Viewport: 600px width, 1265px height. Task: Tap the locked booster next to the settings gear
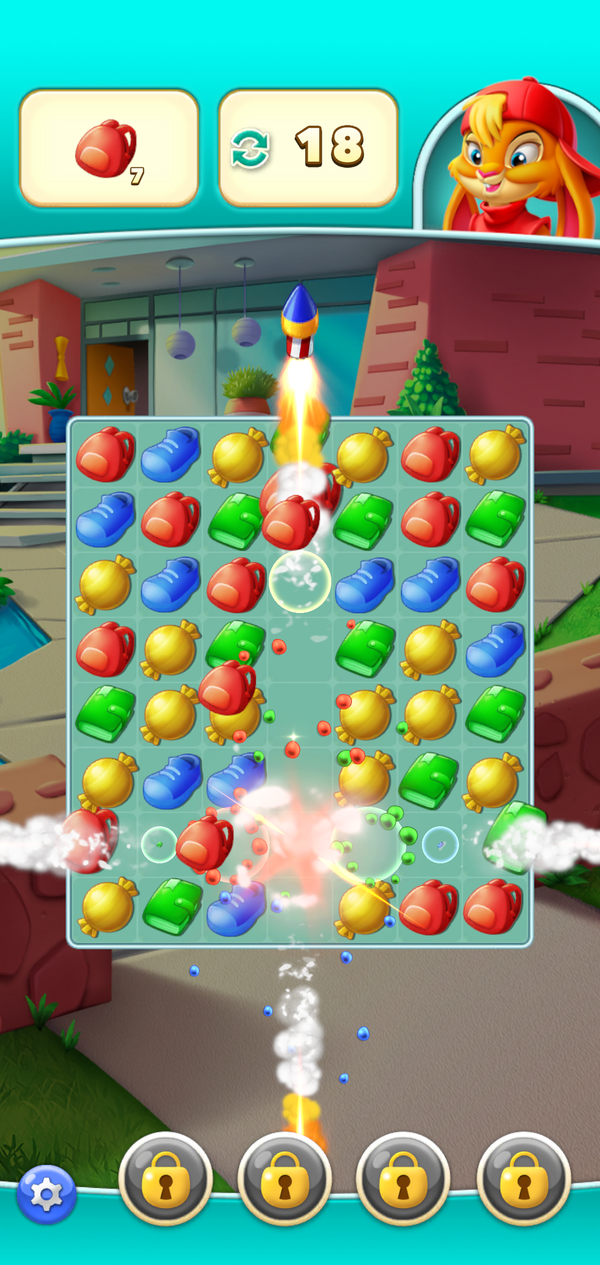point(165,1178)
